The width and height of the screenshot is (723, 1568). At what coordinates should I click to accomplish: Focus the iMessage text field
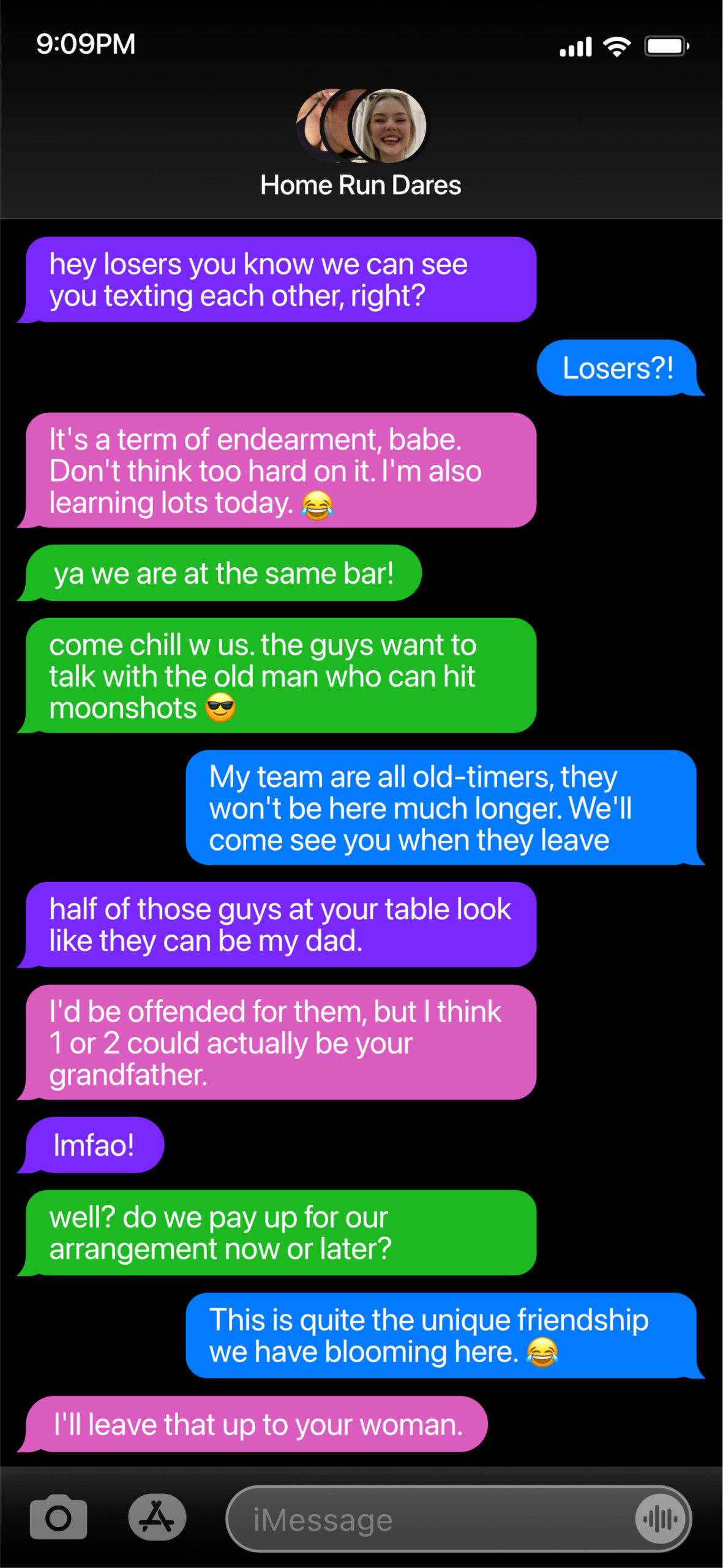point(429,1520)
